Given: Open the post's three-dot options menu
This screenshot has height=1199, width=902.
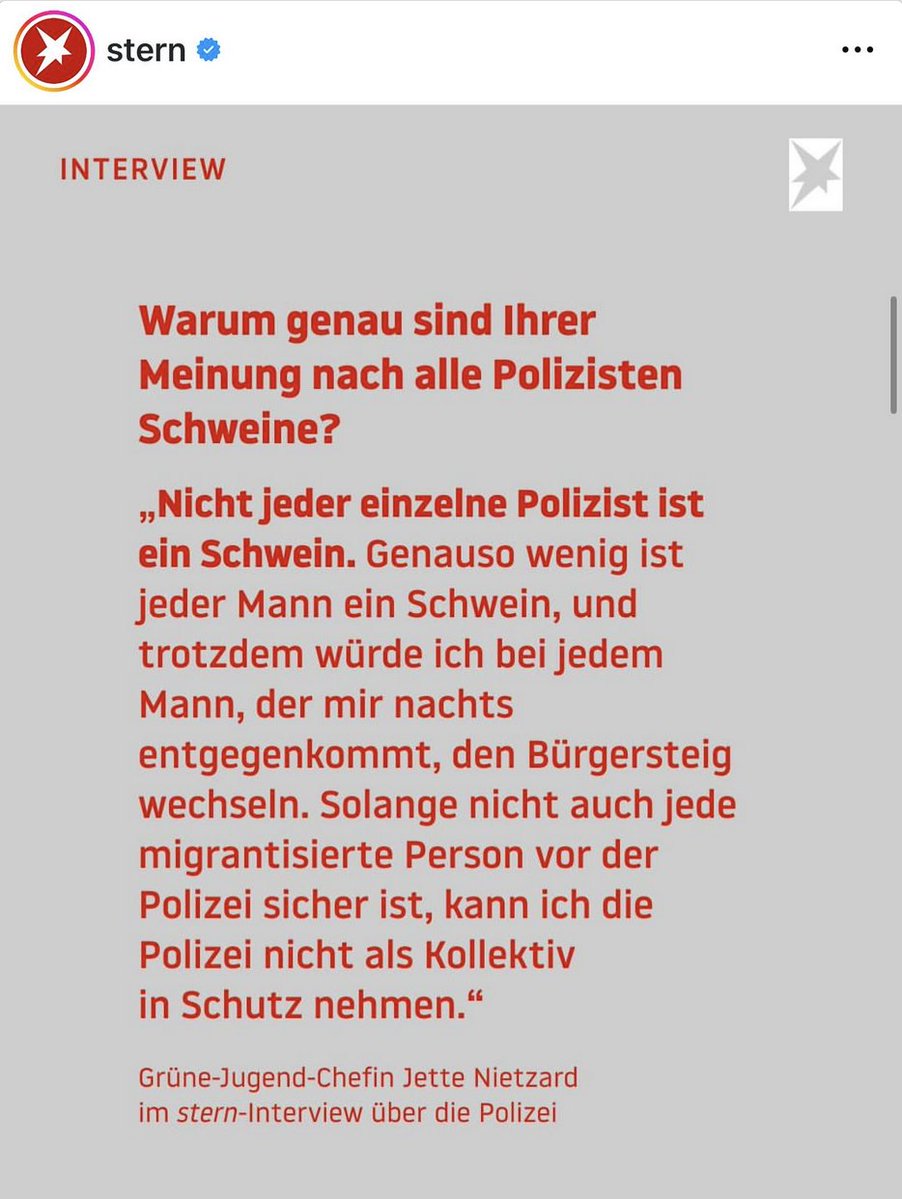Looking at the screenshot, I should 857,51.
